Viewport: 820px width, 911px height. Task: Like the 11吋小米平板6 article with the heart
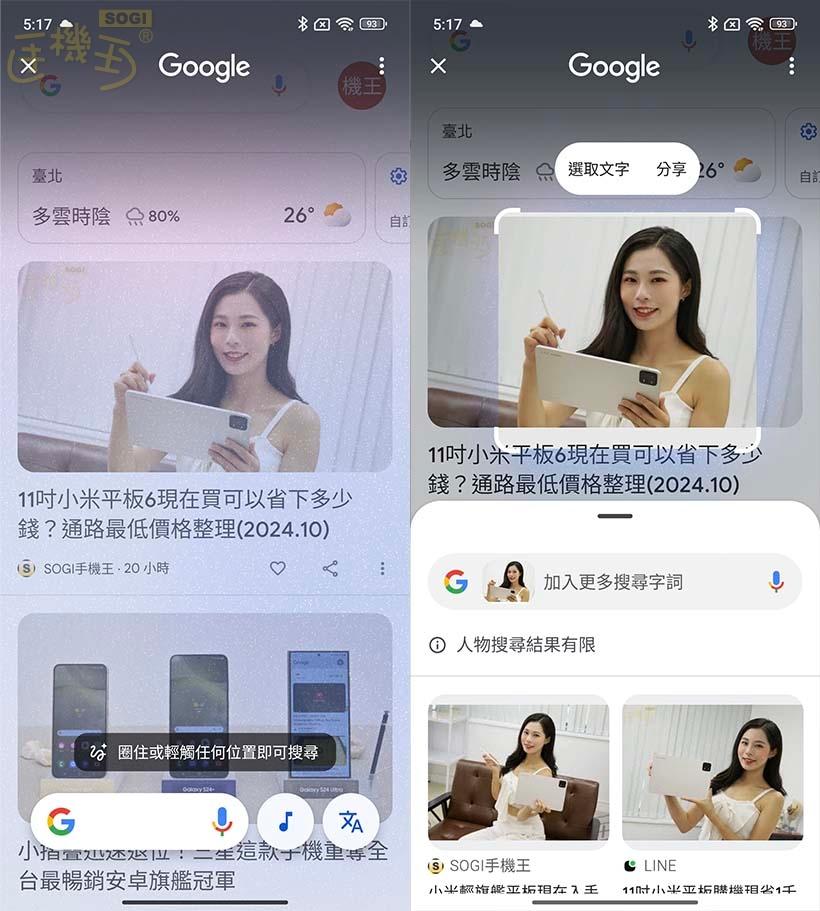(278, 568)
